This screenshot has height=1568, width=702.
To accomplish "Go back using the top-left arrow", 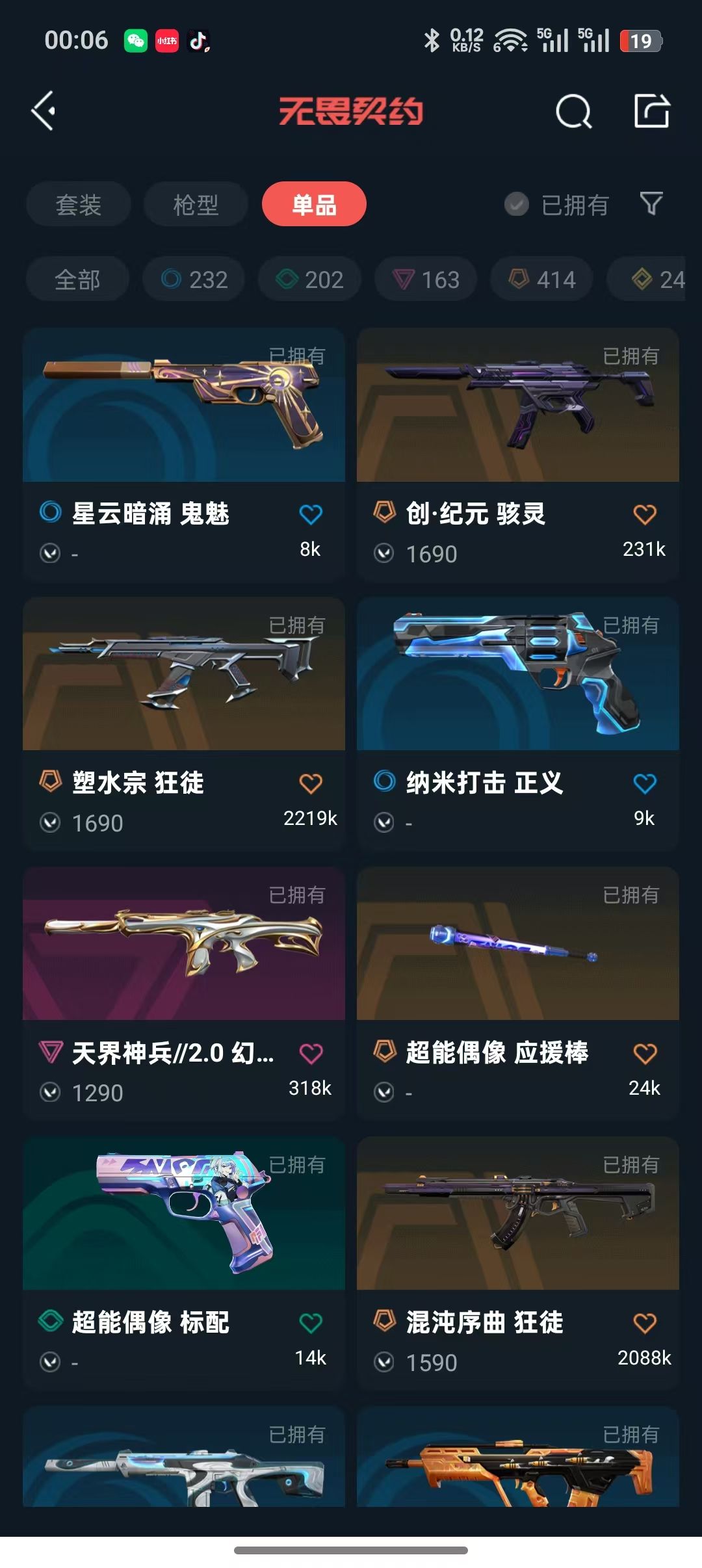I will [44, 111].
